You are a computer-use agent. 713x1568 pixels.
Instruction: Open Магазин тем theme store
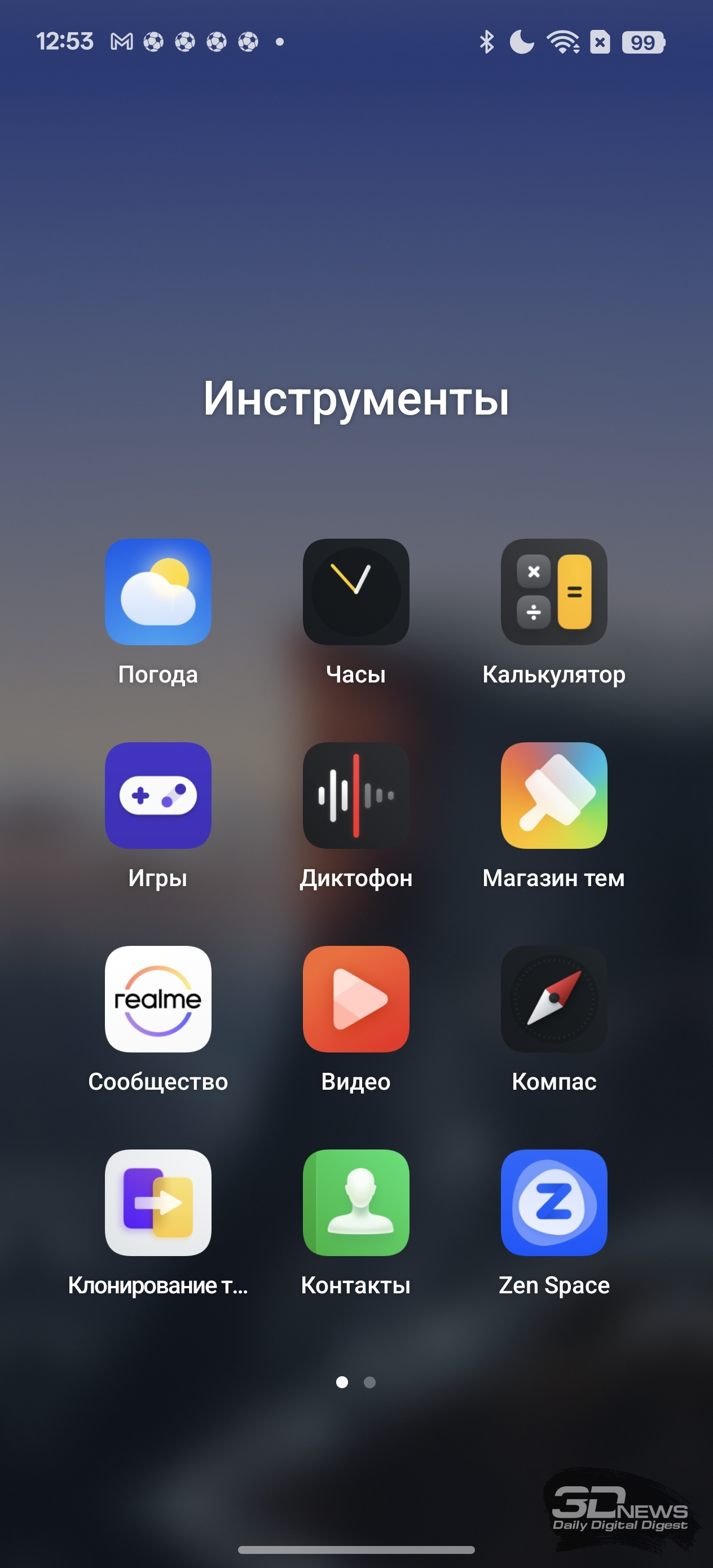[x=553, y=795]
